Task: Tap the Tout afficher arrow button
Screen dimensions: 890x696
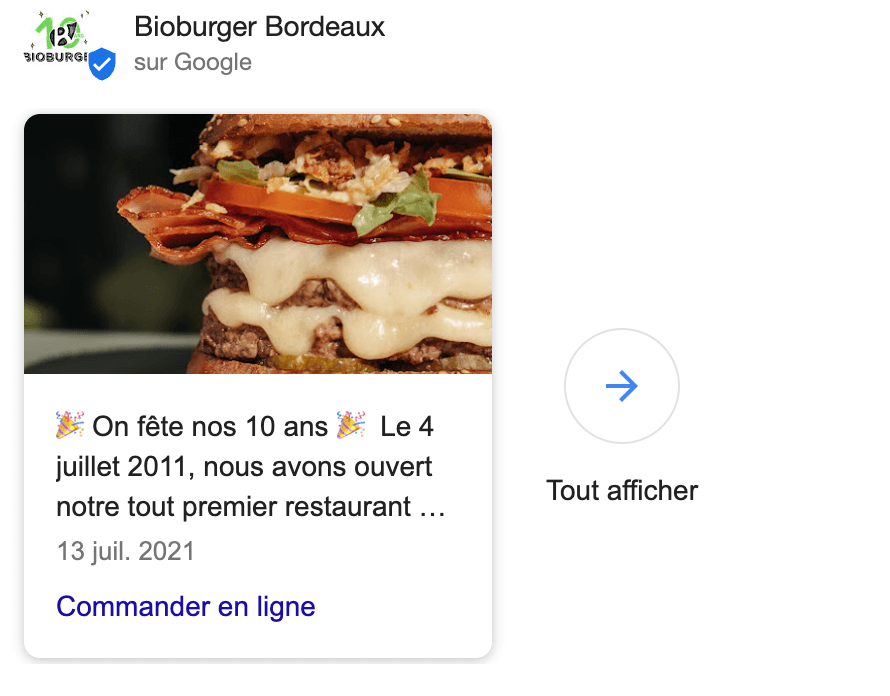Action: pos(622,386)
